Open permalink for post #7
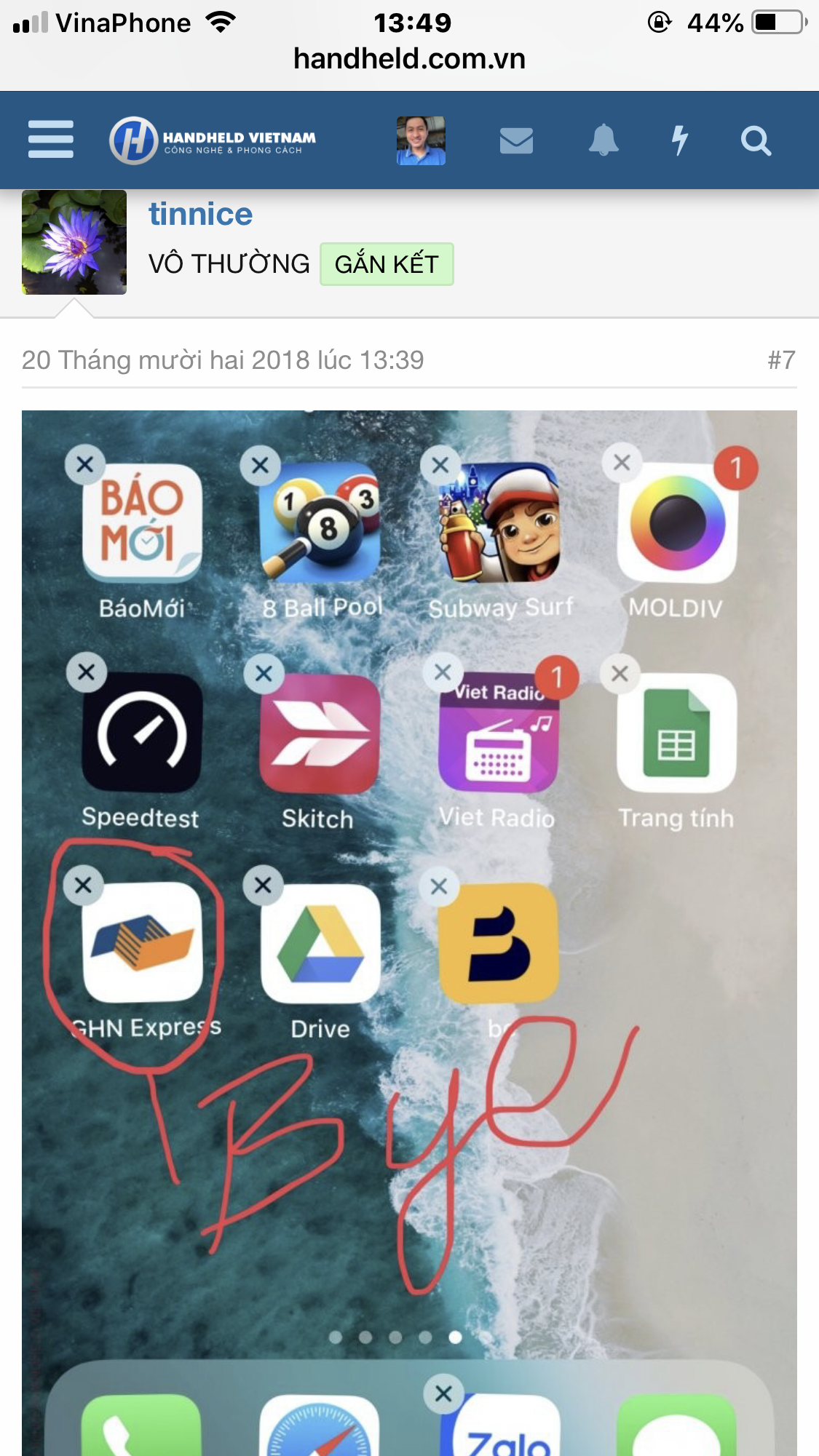The width and height of the screenshot is (819, 1456). pyautogui.click(x=780, y=360)
